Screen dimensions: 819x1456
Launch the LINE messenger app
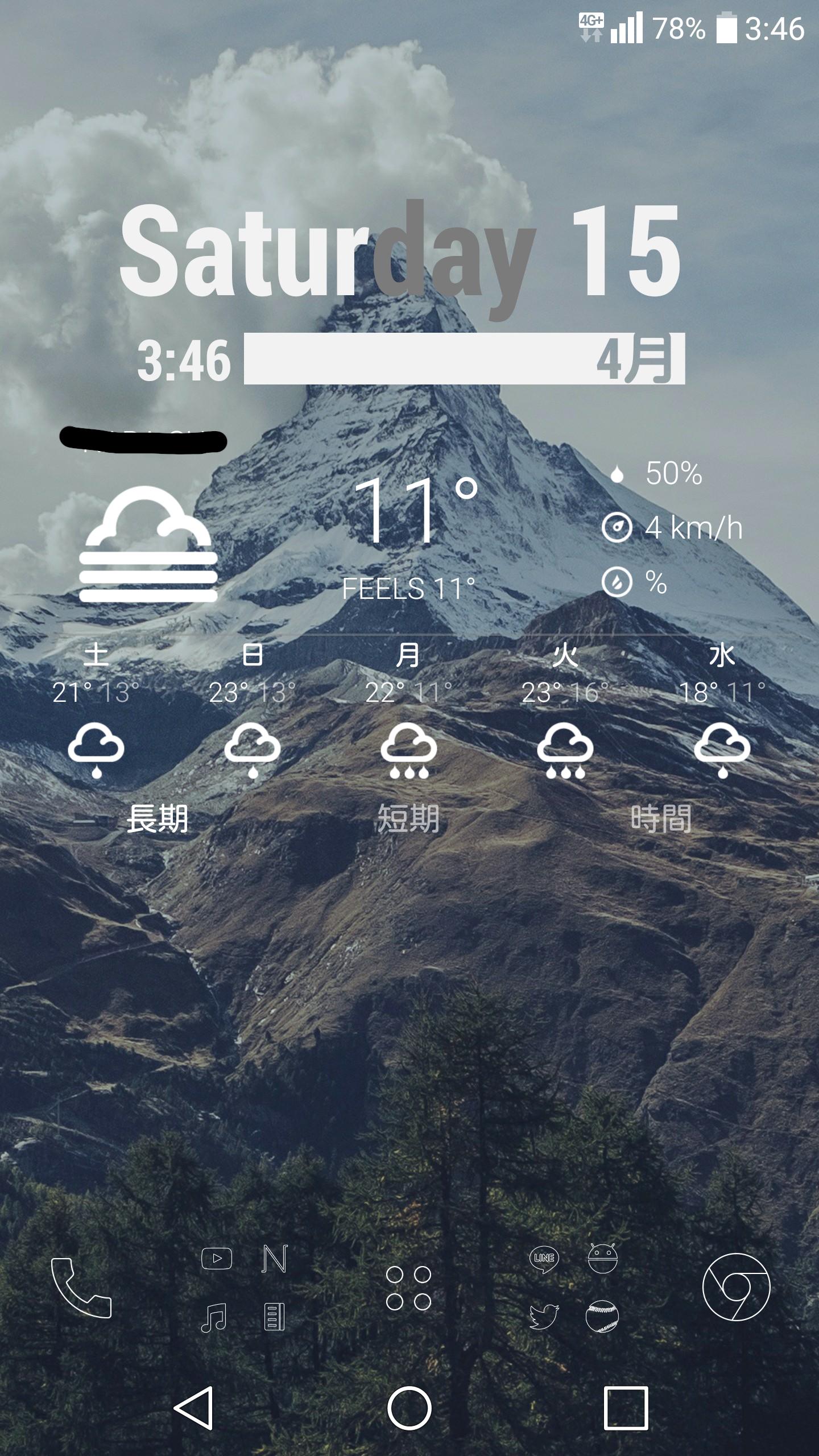(544, 1258)
